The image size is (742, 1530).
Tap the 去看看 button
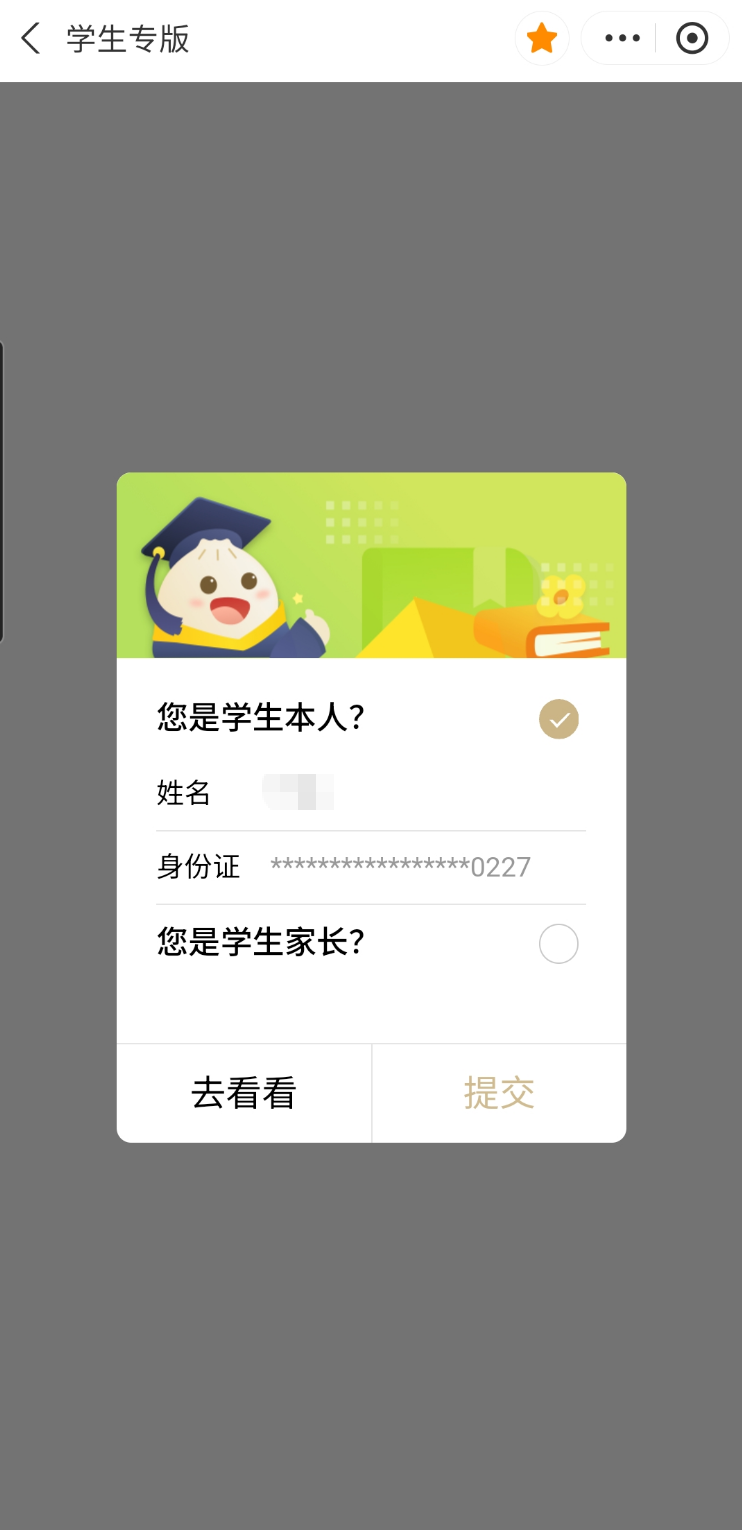[244, 1093]
